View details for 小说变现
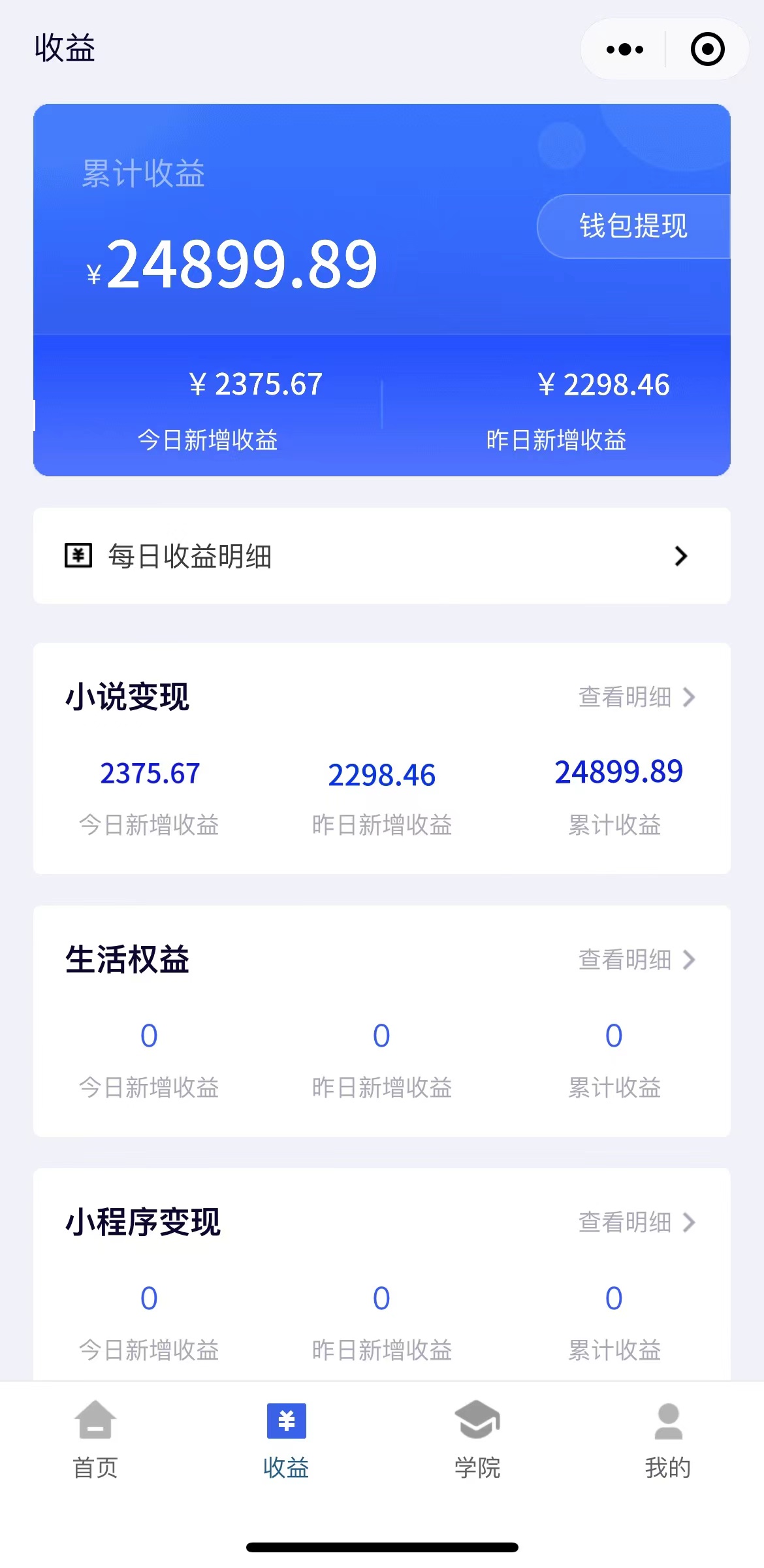 click(x=637, y=697)
